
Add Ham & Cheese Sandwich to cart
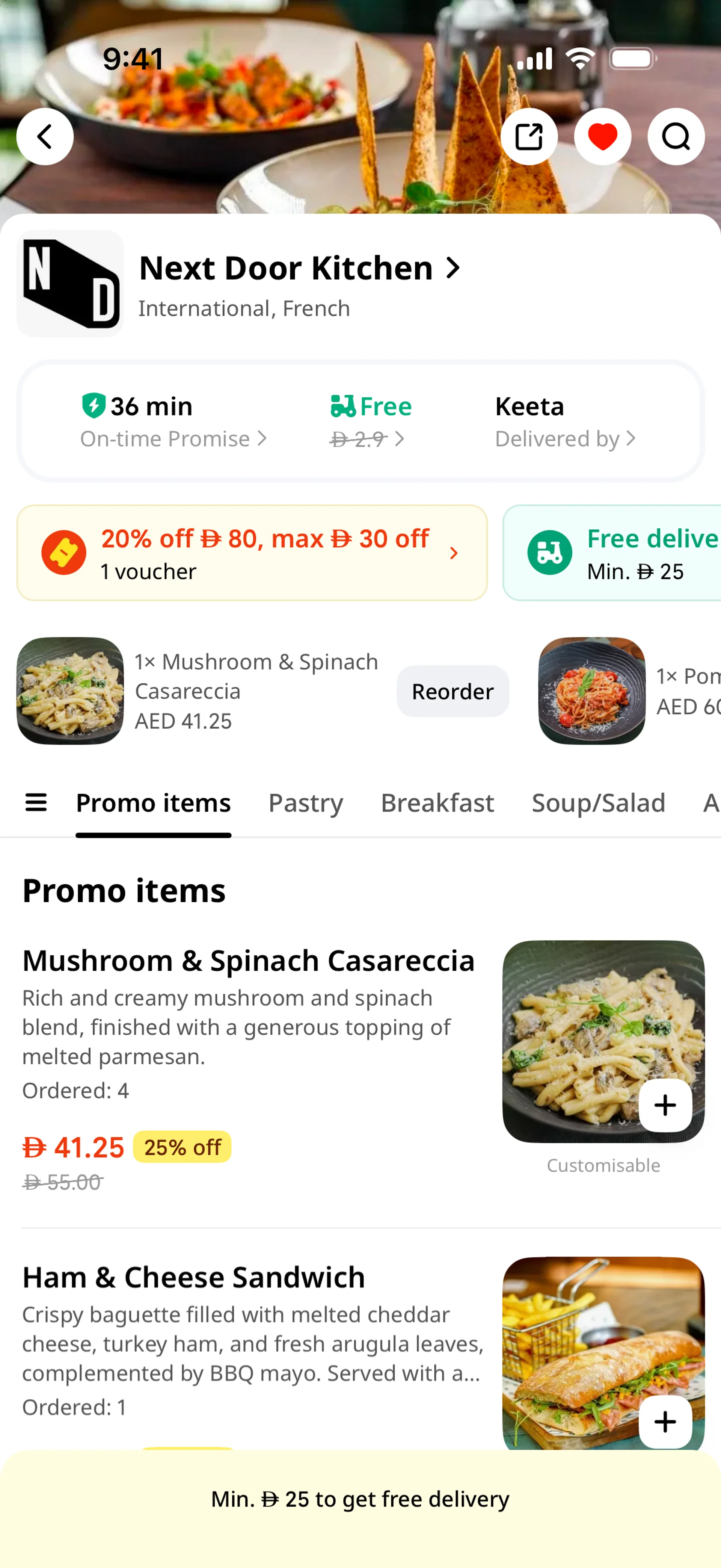tap(664, 1421)
